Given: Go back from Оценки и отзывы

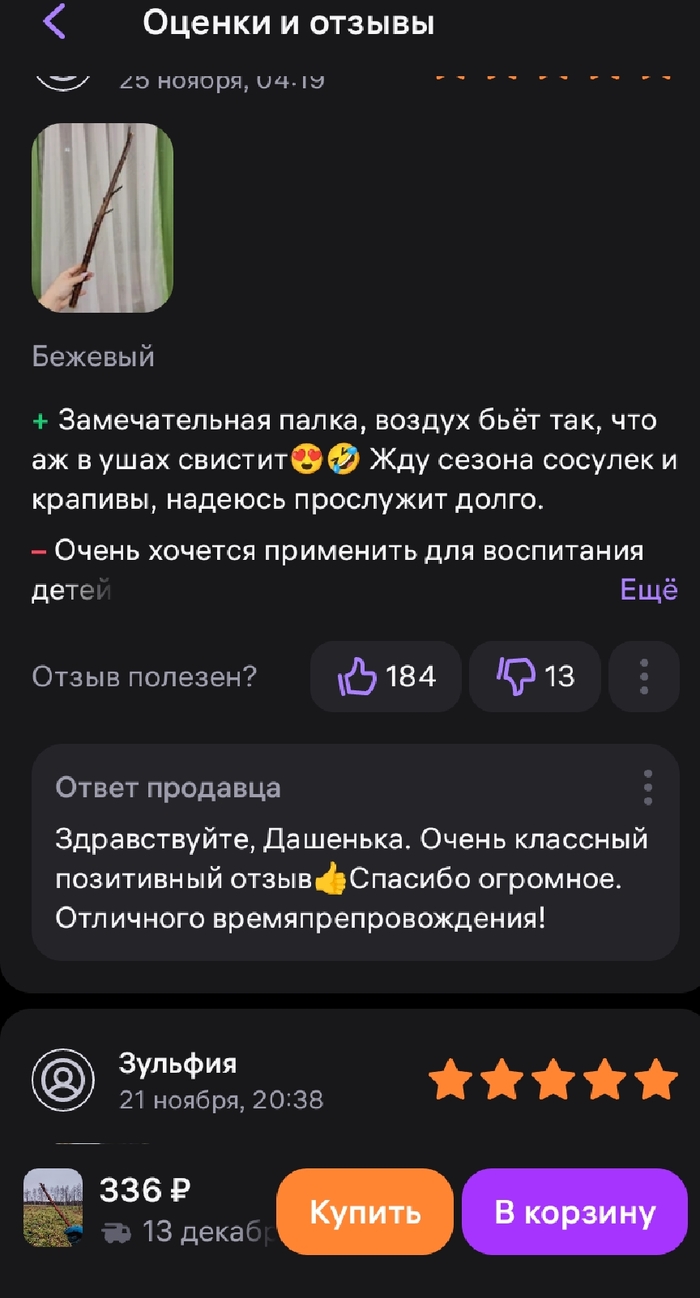Looking at the screenshot, I should pos(54,22).
